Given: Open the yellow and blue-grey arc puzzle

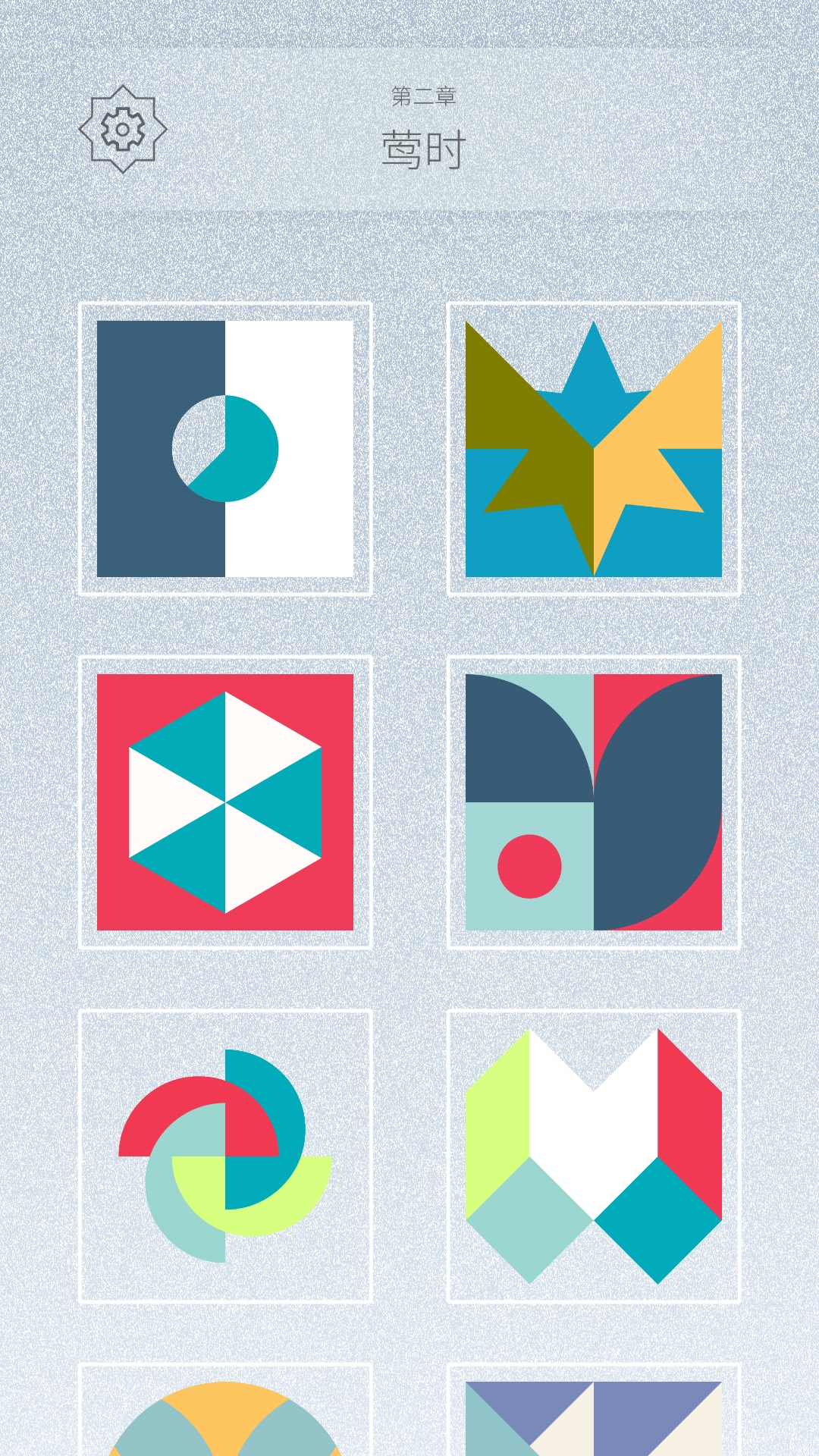Looking at the screenshot, I should (x=225, y=1414).
